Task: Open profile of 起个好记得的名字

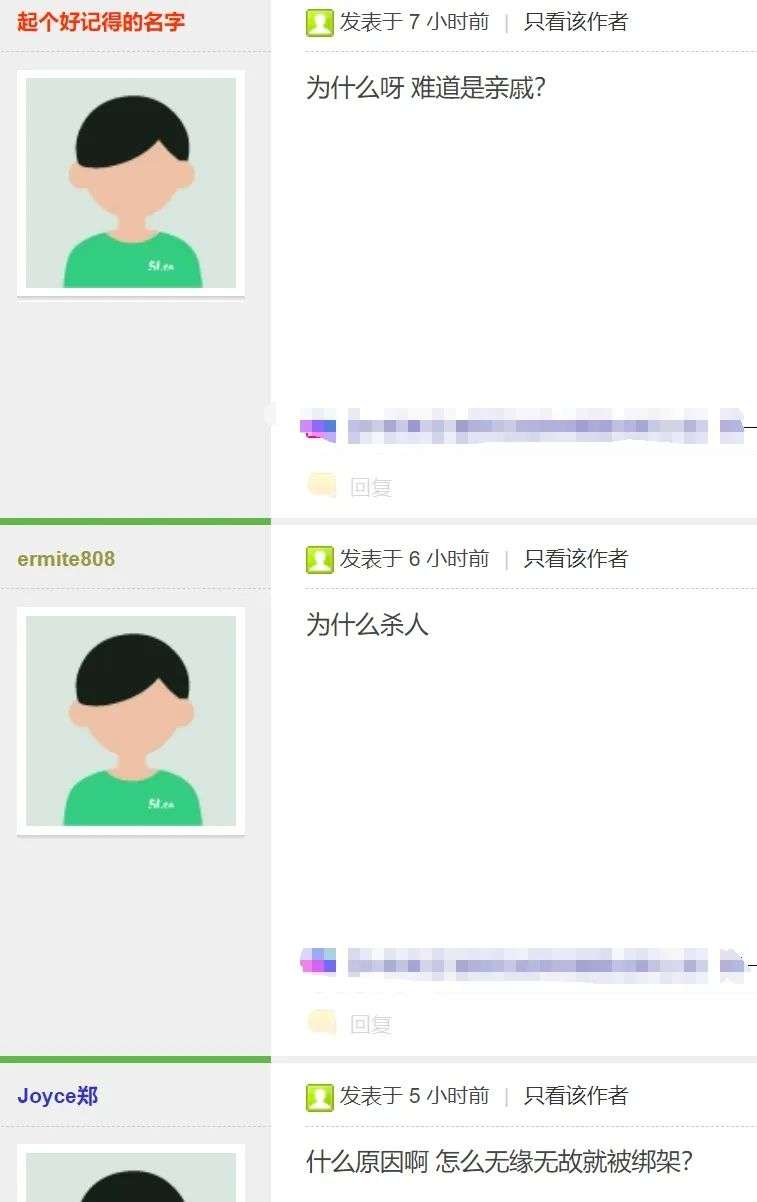Action: (x=101, y=22)
